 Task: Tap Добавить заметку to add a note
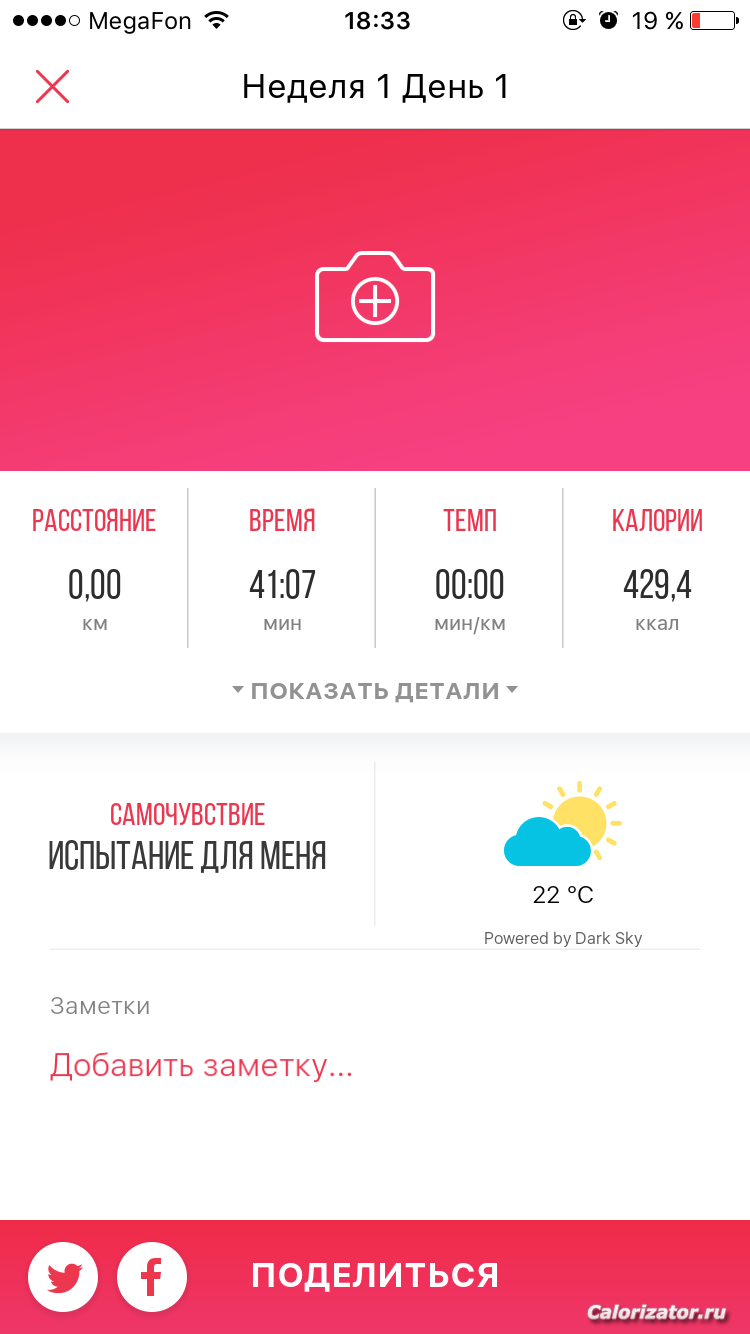pos(202,1066)
